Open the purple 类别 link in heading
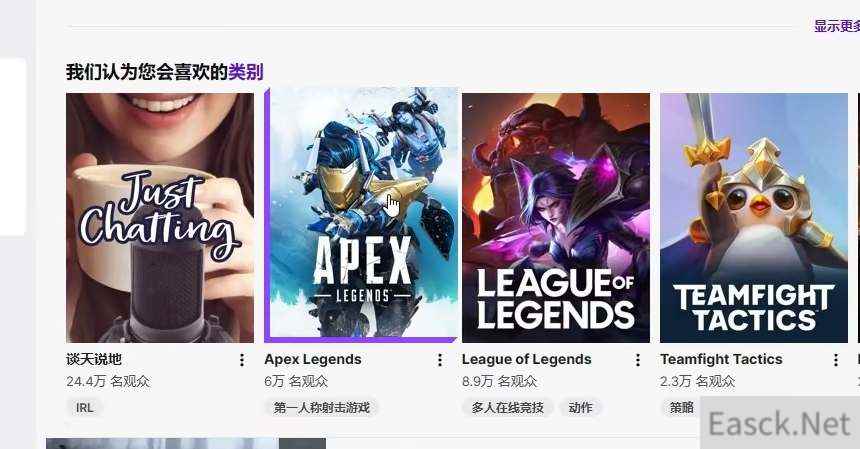Viewport: 860px width, 449px height. click(x=246, y=71)
